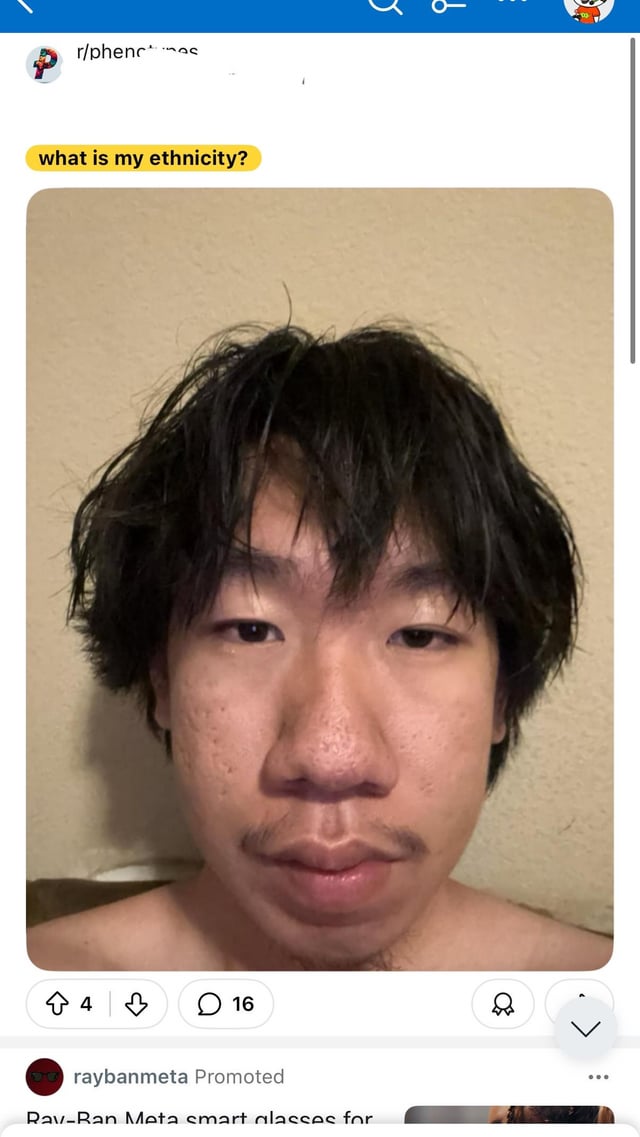This screenshot has height=1137, width=640.
Task: Tap the floating down-chevron button
Action: coord(586,1028)
